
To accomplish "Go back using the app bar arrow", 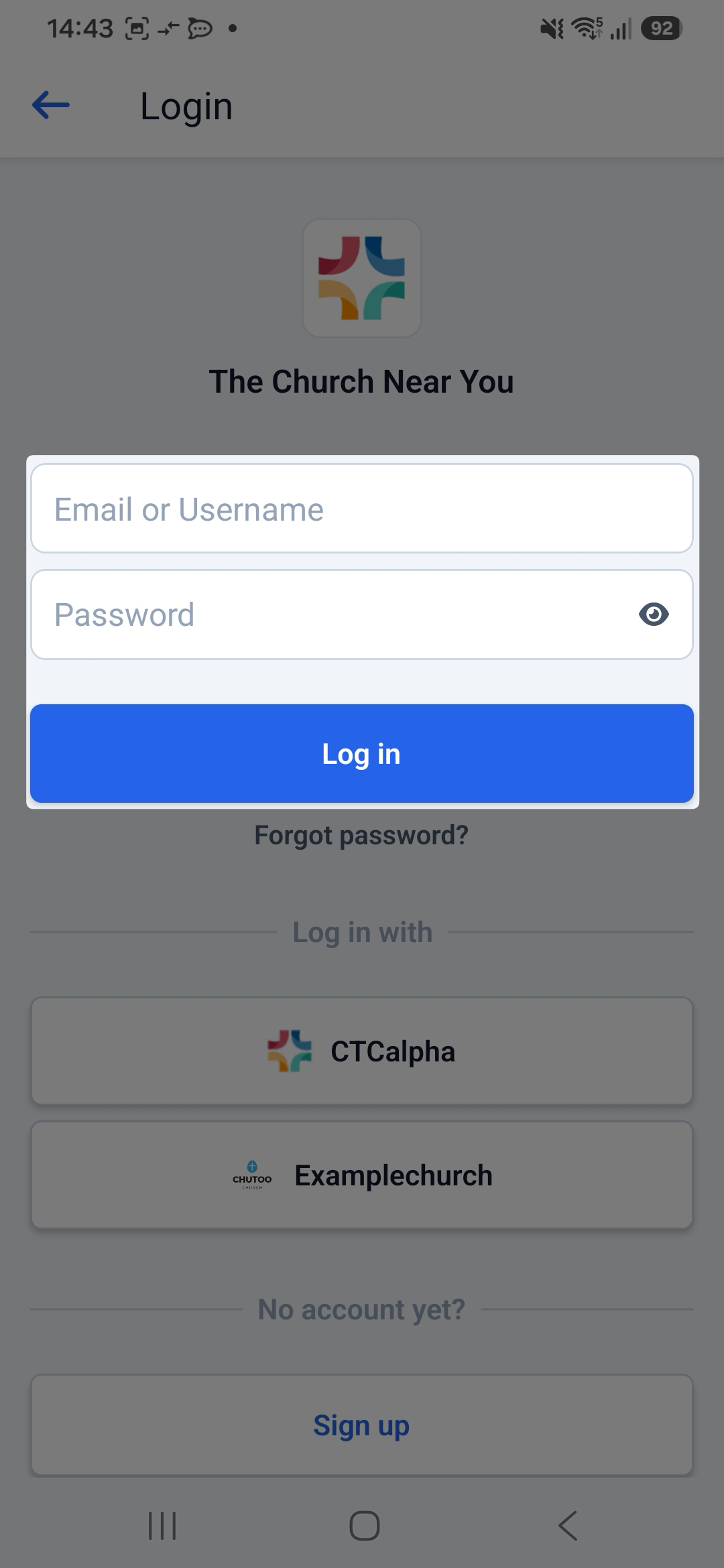I will coord(51,105).
